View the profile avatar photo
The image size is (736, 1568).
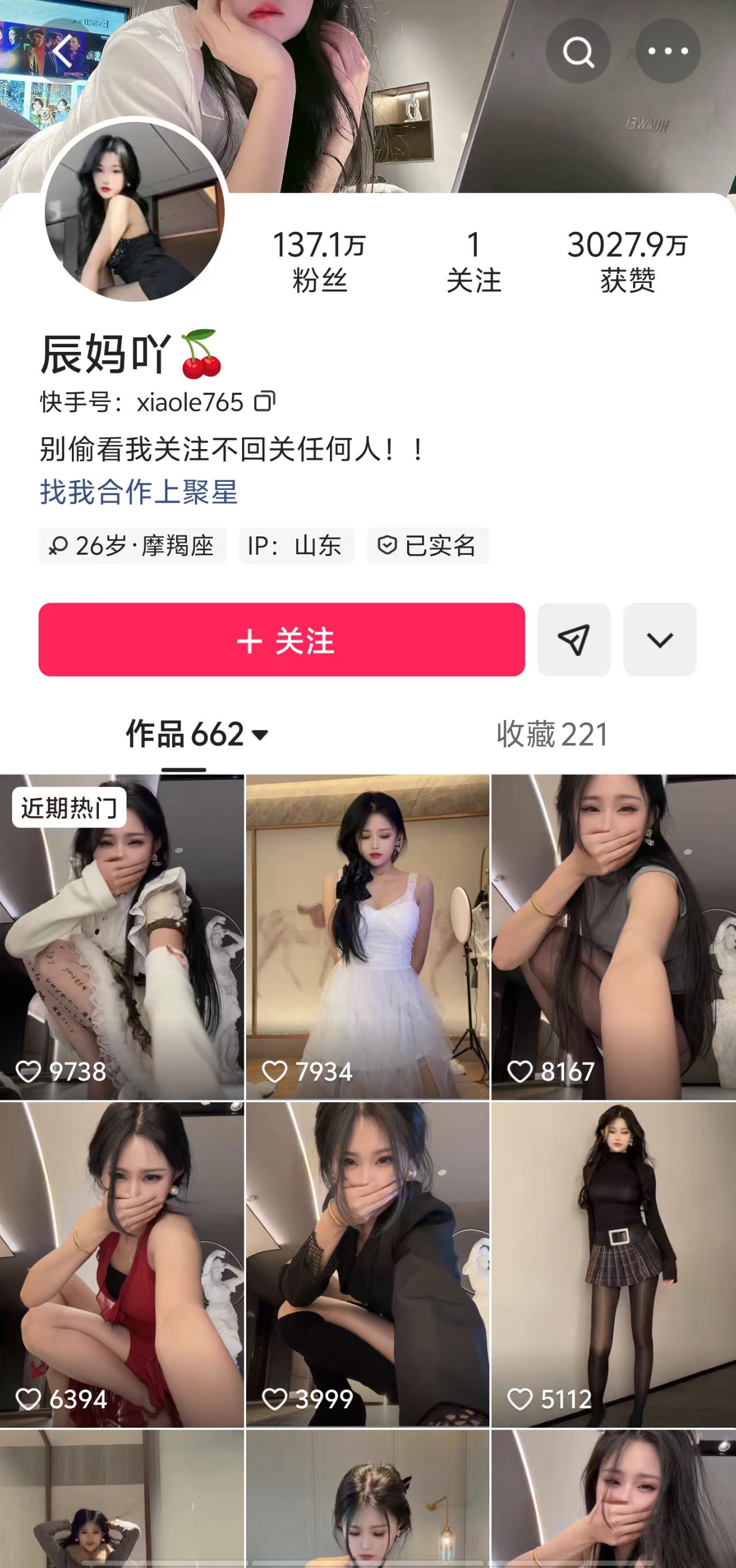[135, 211]
